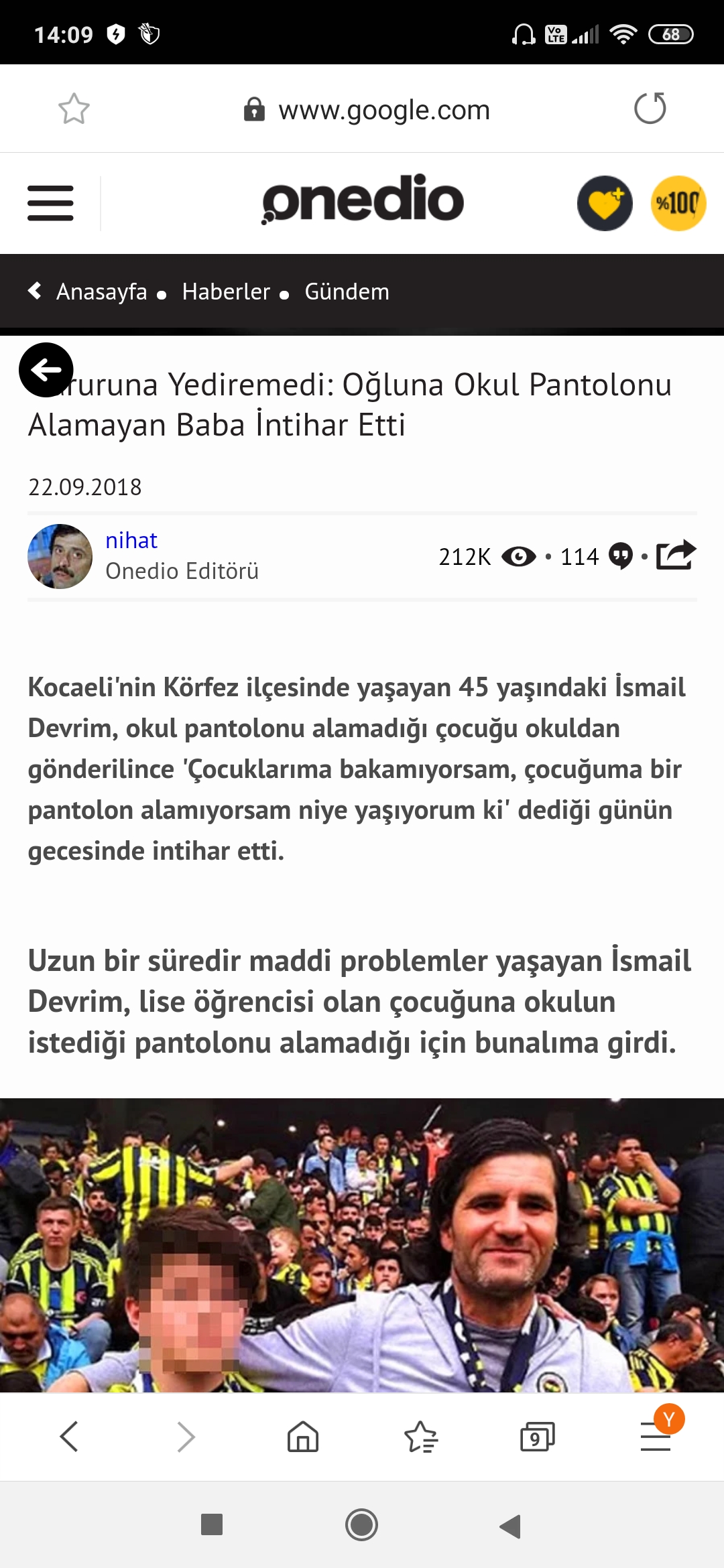Bookmark this page with the star icon
The image size is (724, 1568).
(x=74, y=109)
